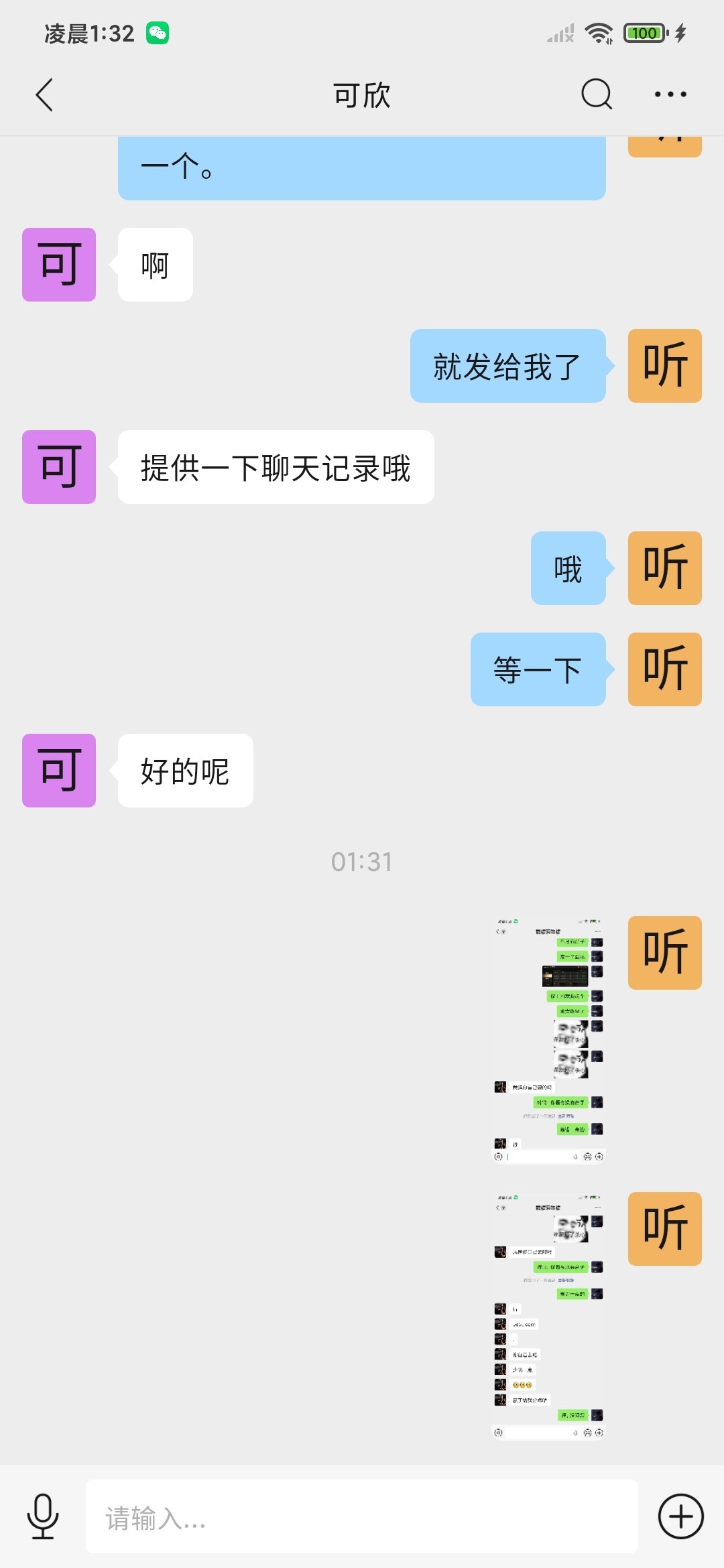Select the 好的呢 message bubble
Viewport: 724px width, 1568px height.
[x=184, y=771]
